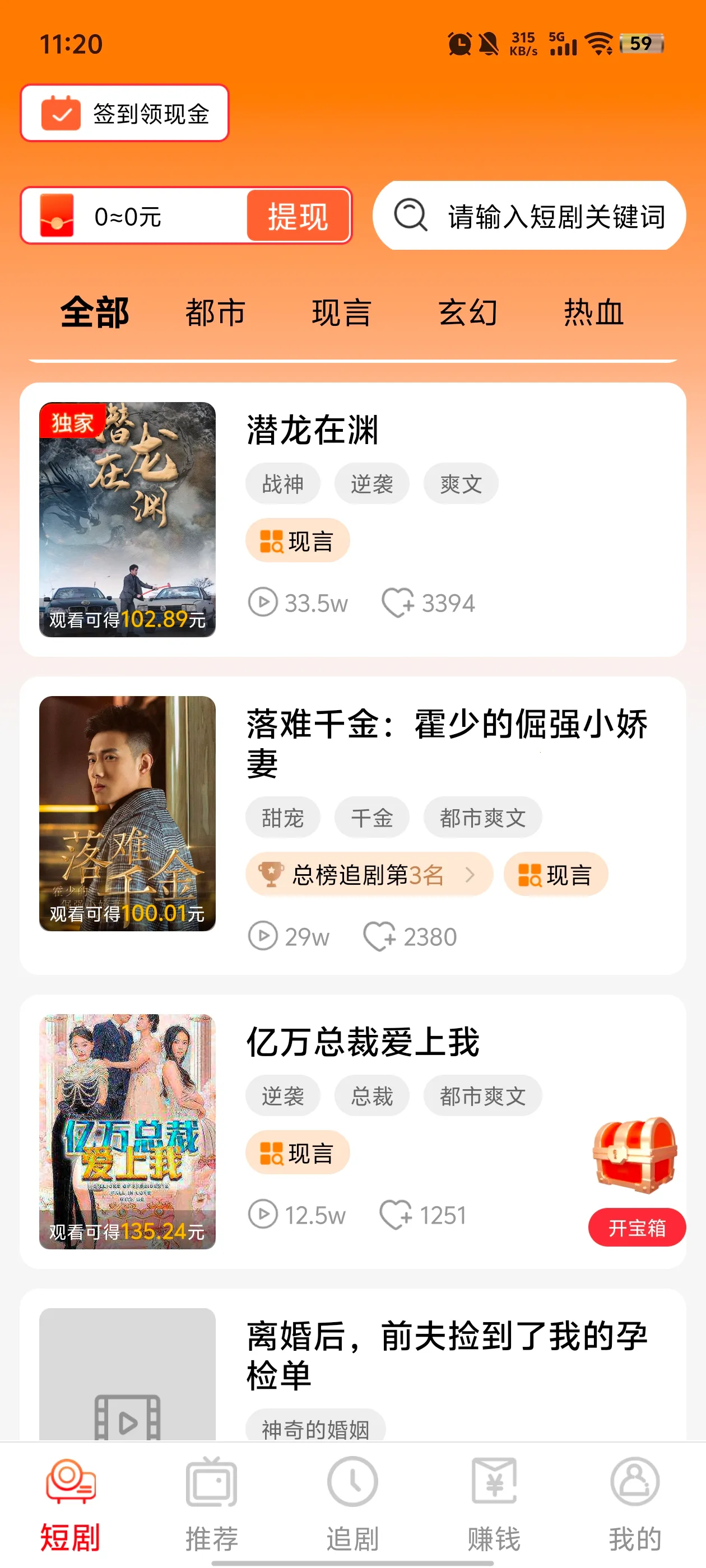Tap the search magnifier icon
The height and width of the screenshot is (1568, 706).
(410, 216)
